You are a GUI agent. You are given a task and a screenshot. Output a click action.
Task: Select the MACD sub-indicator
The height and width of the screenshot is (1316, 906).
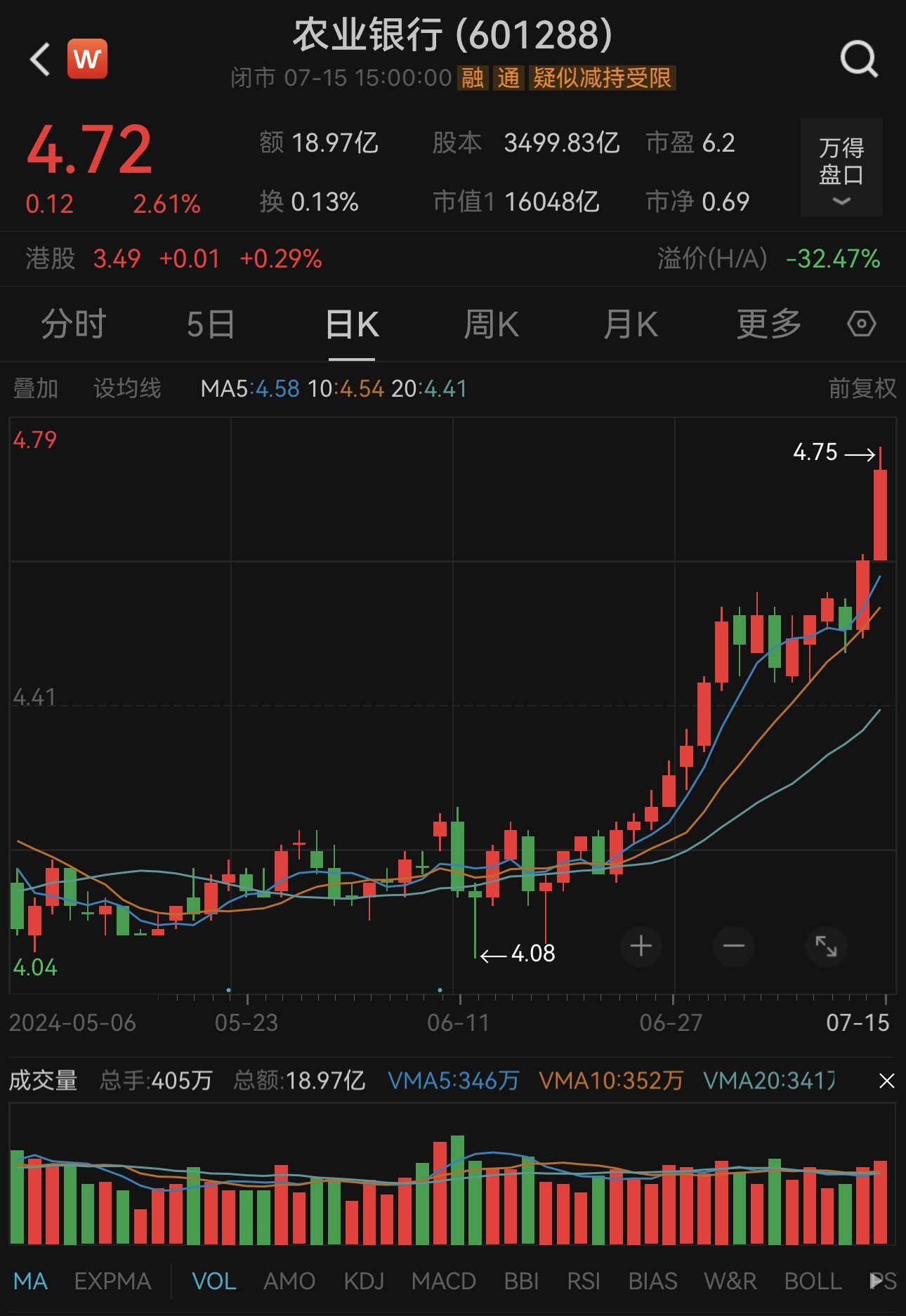443,1282
